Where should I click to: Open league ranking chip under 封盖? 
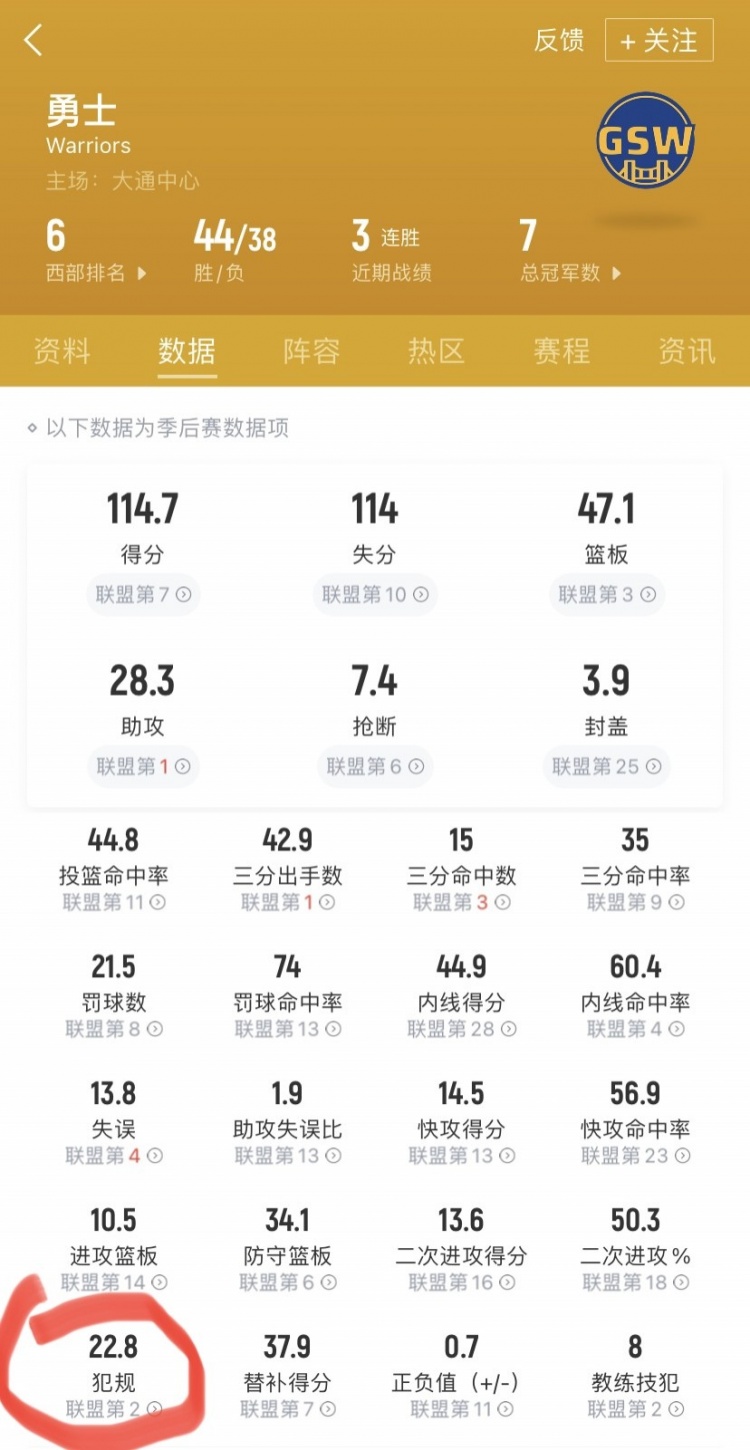607,767
